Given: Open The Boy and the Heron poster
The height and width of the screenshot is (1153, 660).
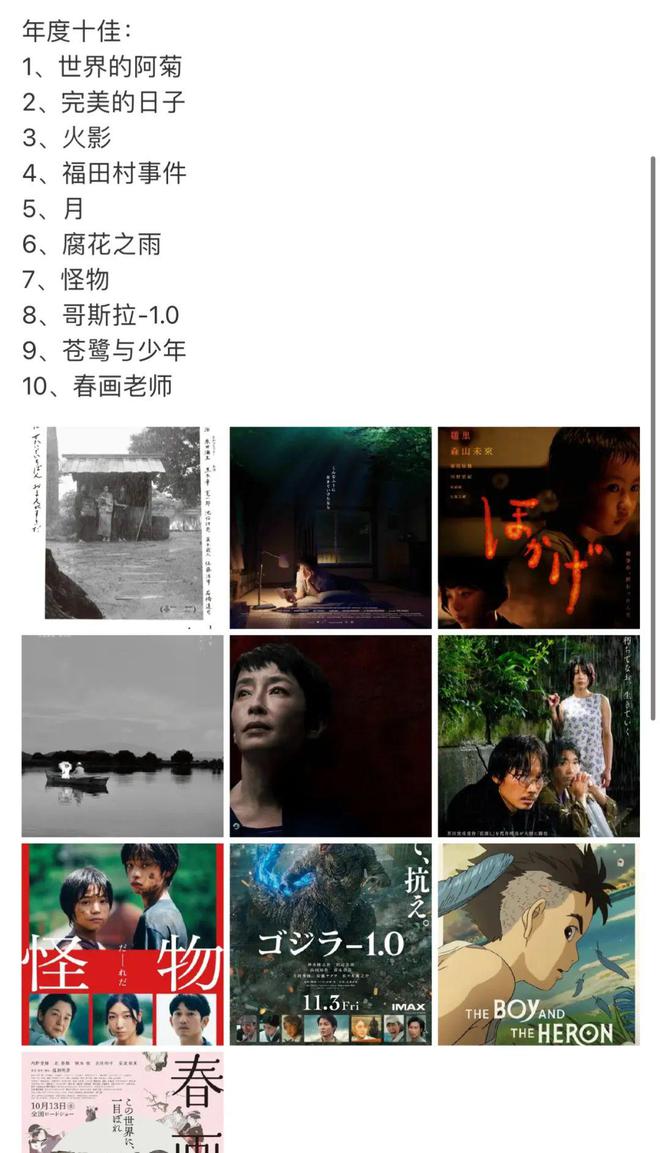Looking at the screenshot, I should click(538, 943).
